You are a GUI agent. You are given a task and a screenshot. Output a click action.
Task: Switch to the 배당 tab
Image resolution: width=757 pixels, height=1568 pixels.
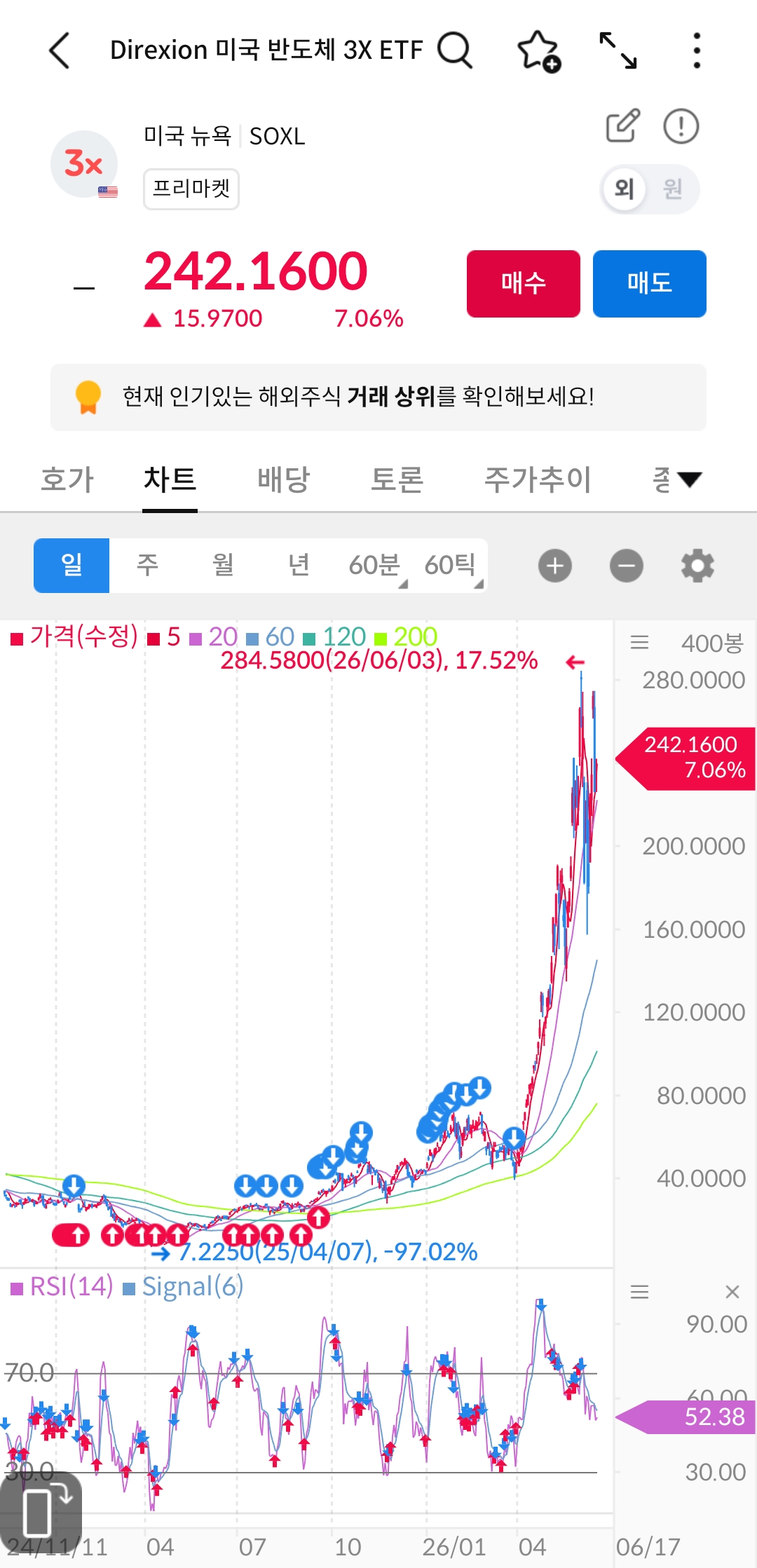tap(283, 480)
